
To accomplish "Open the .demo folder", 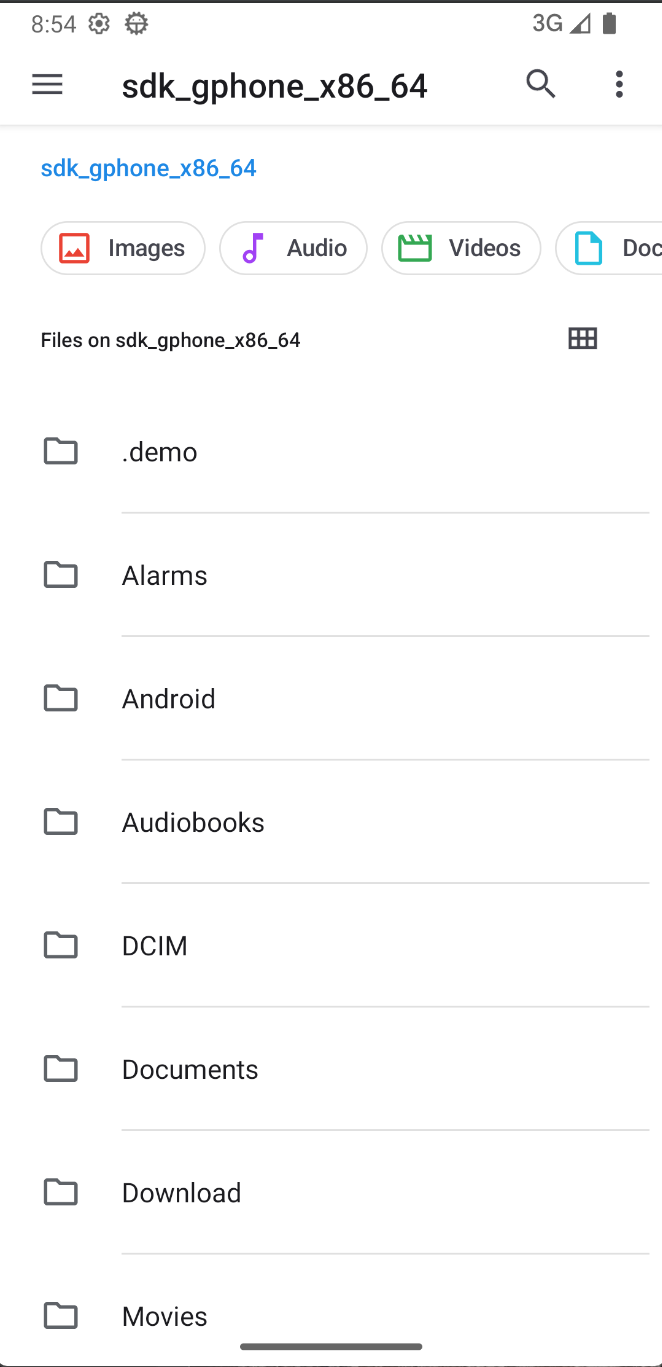I will 160,452.
